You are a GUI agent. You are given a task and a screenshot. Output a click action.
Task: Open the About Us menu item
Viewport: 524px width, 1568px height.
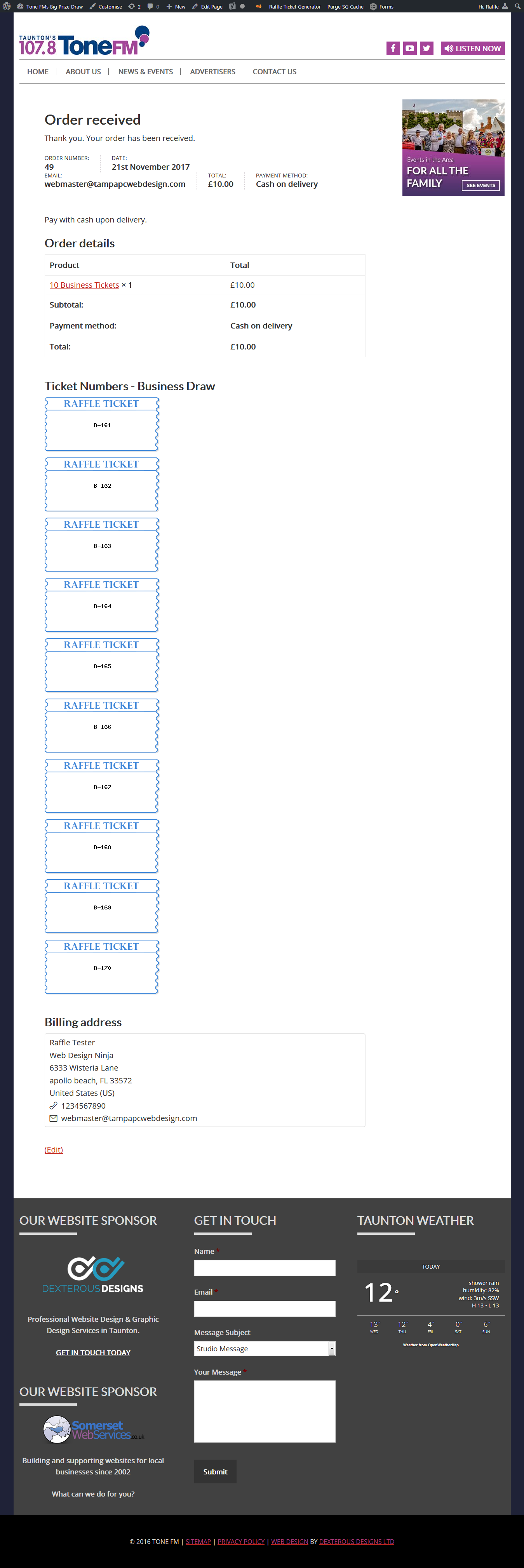coord(84,72)
